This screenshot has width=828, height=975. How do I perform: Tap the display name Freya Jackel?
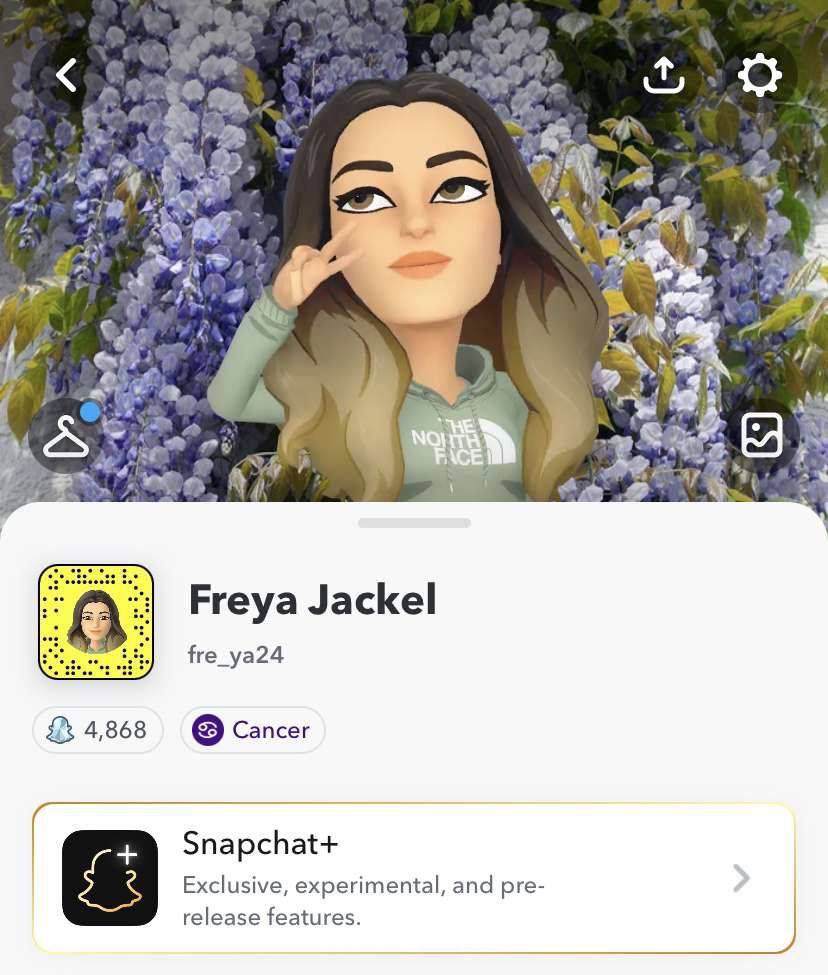pyautogui.click(x=313, y=599)
